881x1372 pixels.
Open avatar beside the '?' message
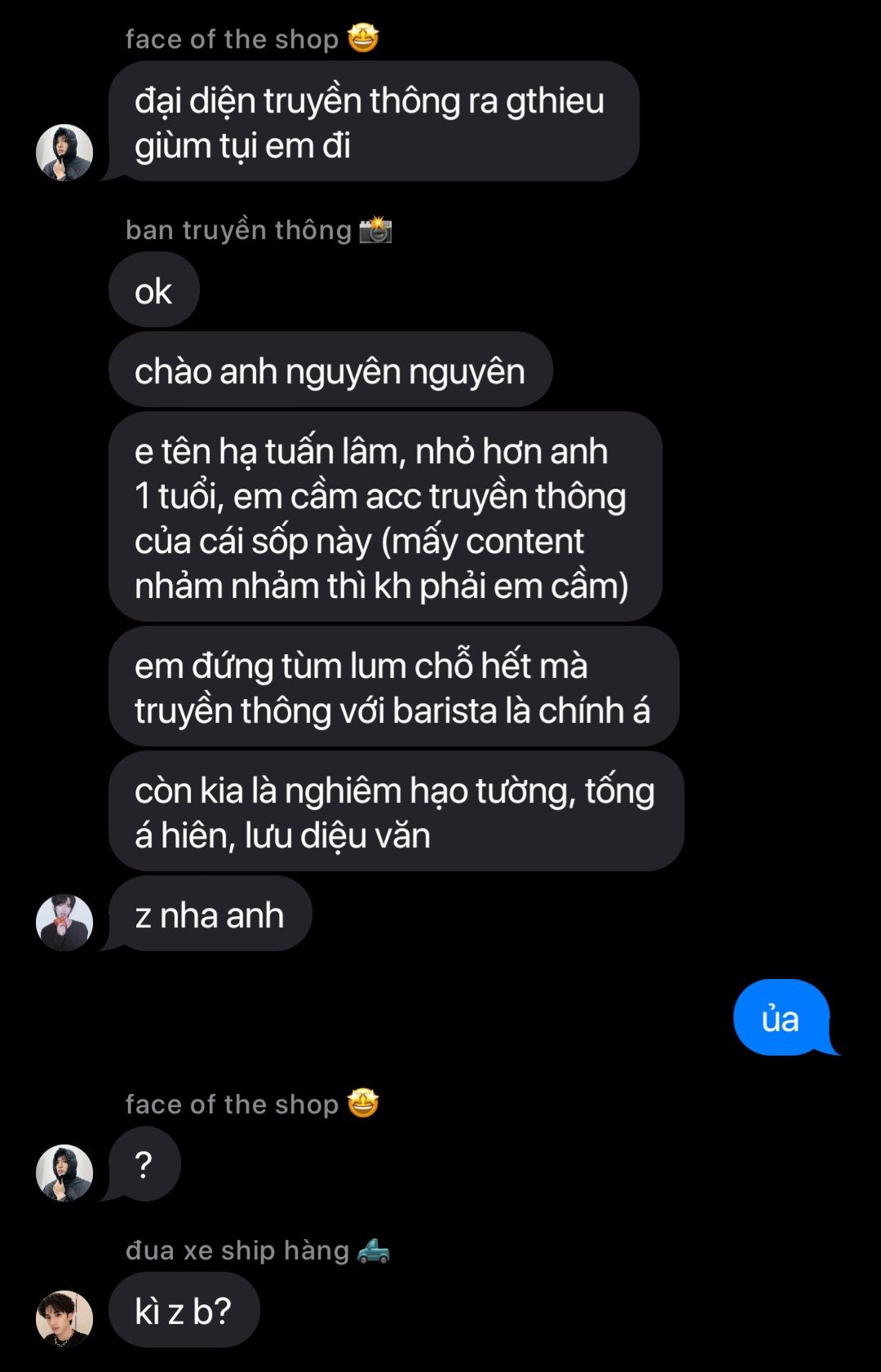coord(64,1173)
